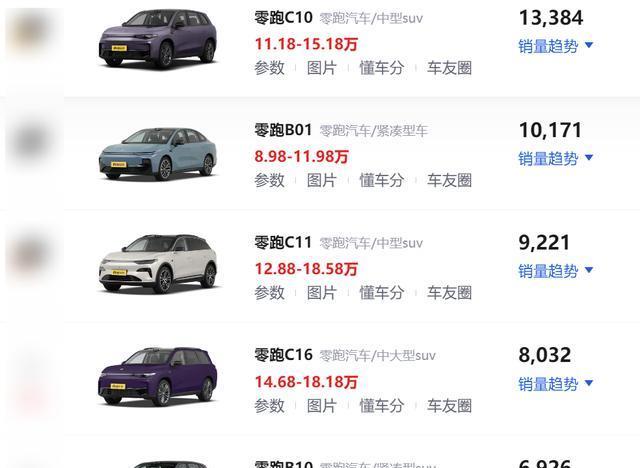Open 车友圈 for 零跑C10
640x468 pixels.
[x=449, y=68]
